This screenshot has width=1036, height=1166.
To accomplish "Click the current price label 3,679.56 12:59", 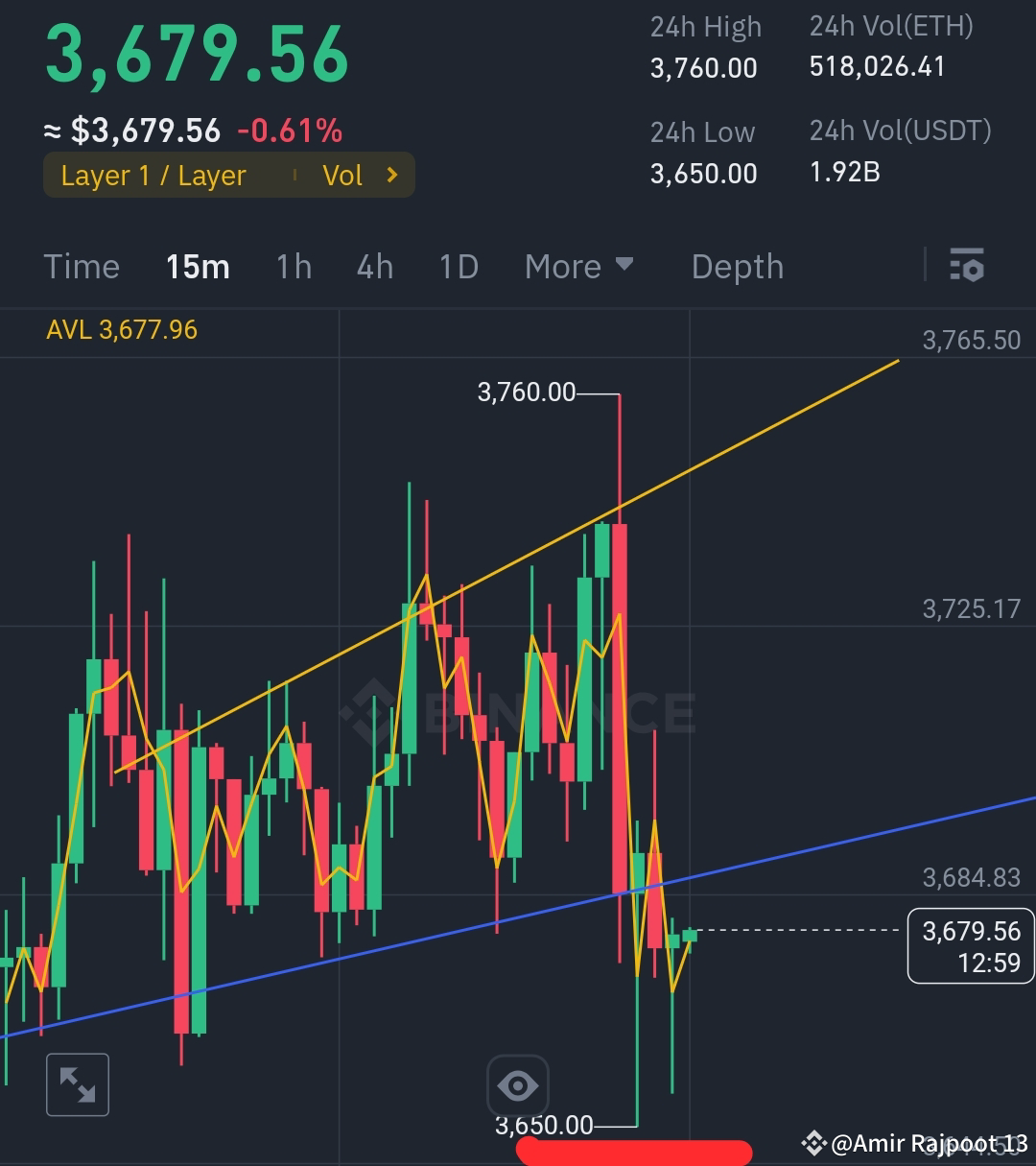I will (x=971, y=945).
